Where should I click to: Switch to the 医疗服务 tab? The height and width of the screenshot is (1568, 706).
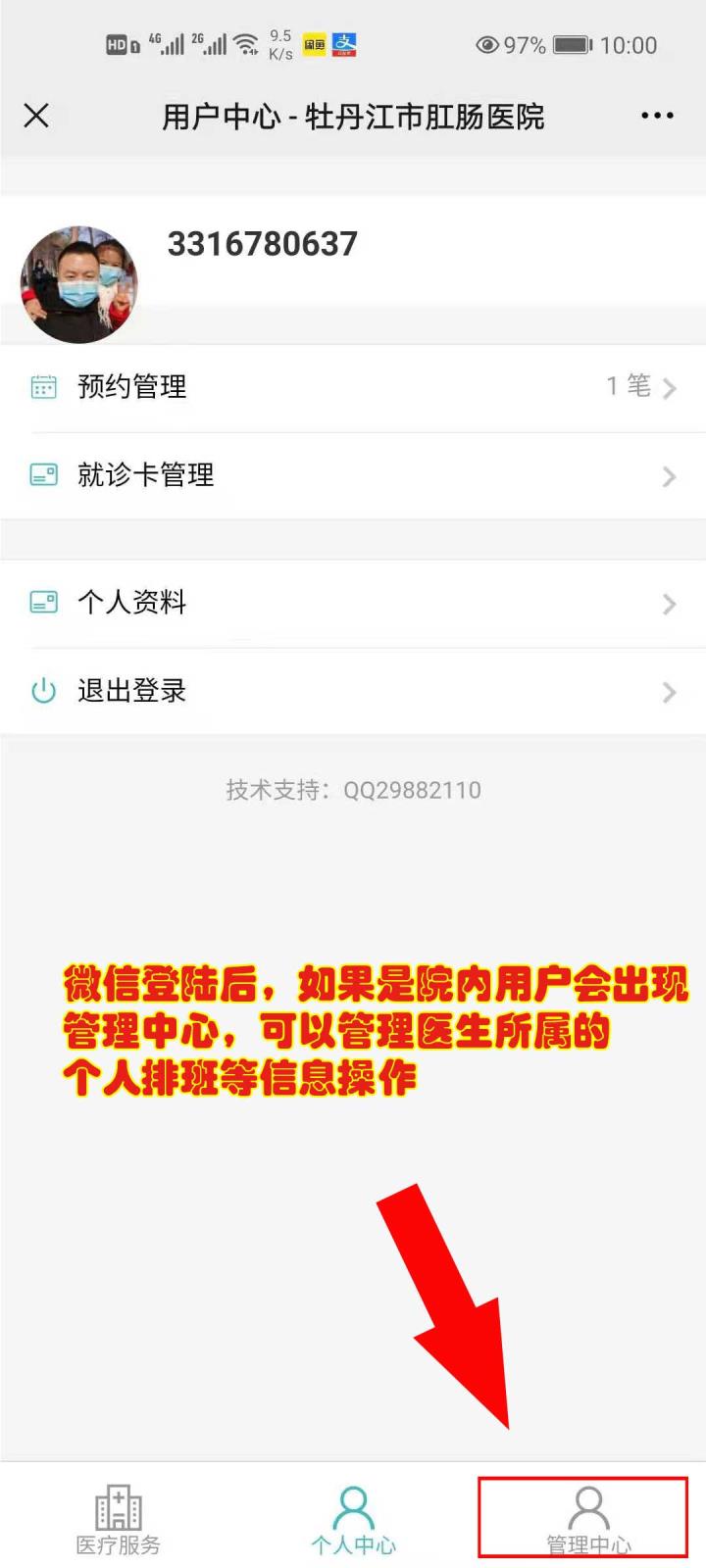[118, 1519]
